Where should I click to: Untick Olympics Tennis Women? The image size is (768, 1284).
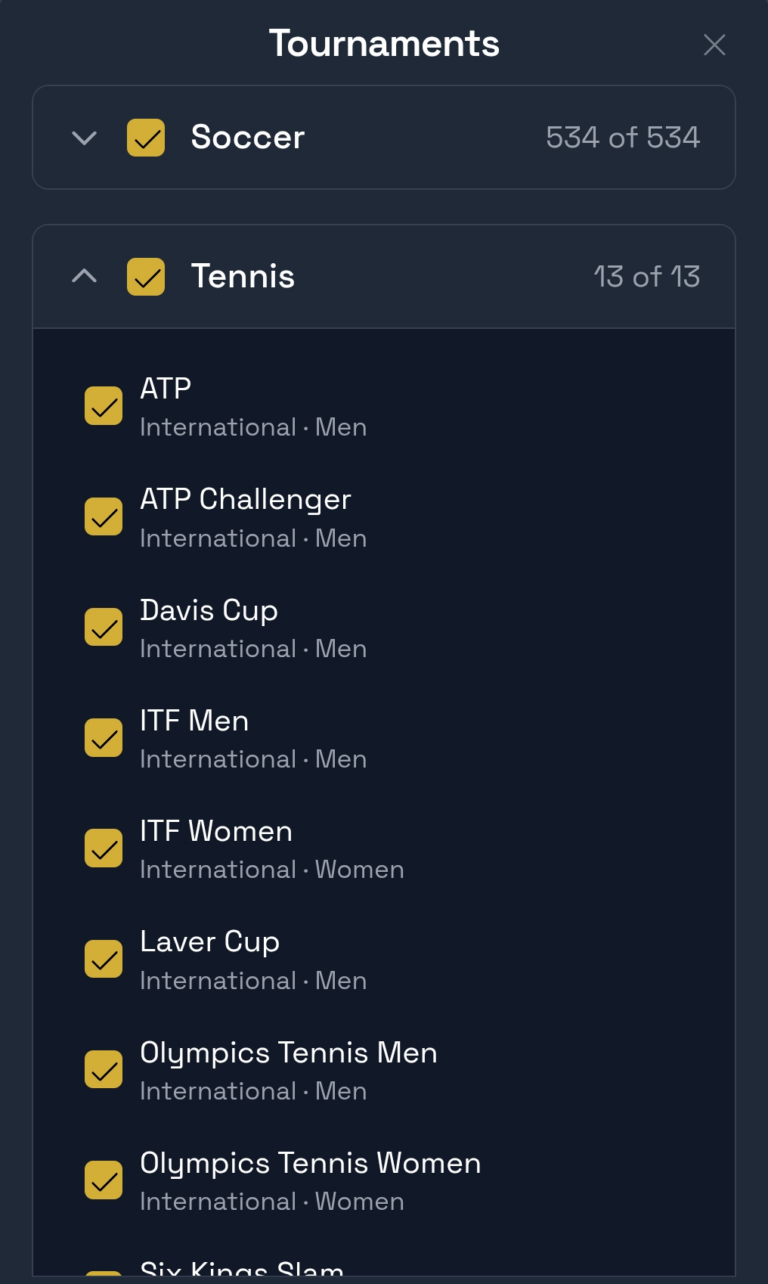104,1180
